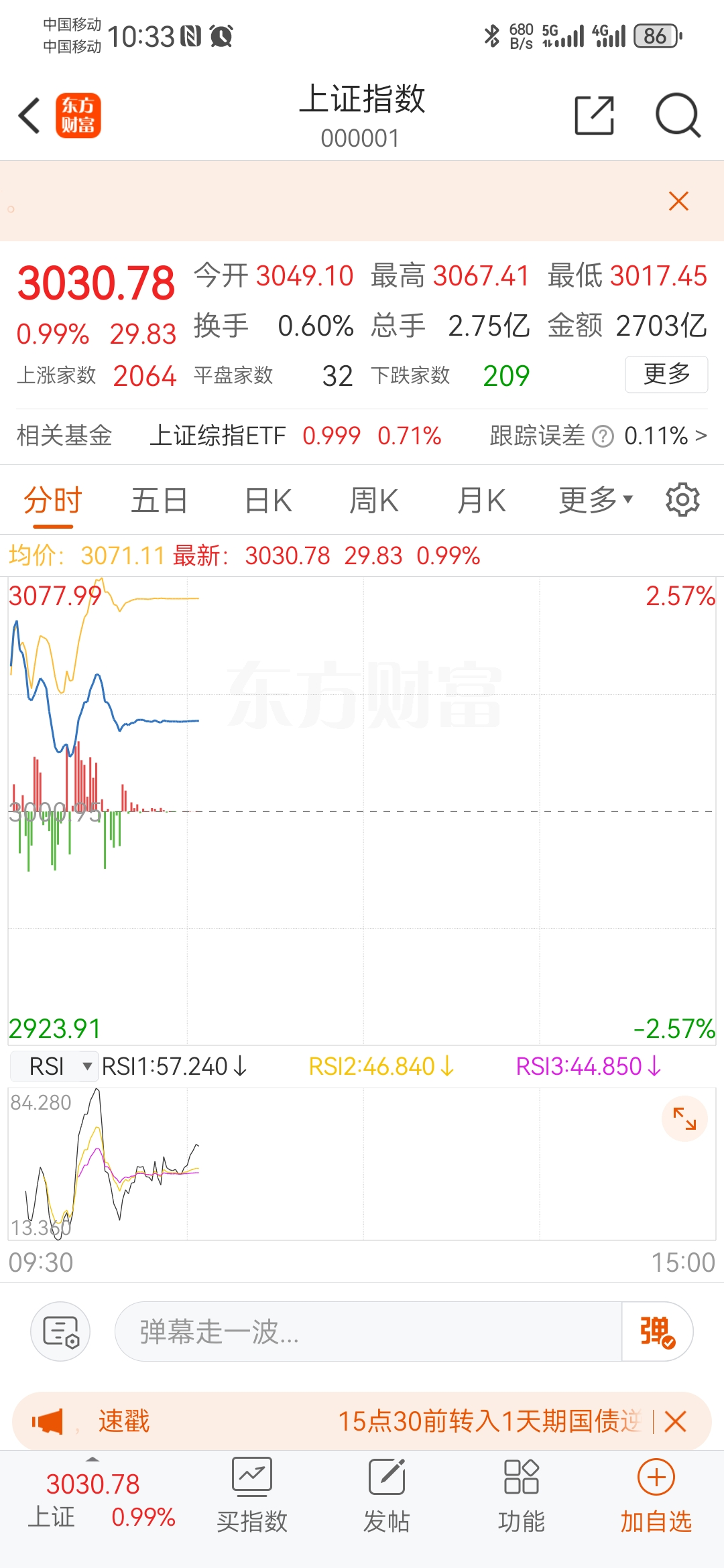This screenshot has width=724, height=1568.
Task: Switch to the 五日 chart tab
Action: tap(159, 501)
